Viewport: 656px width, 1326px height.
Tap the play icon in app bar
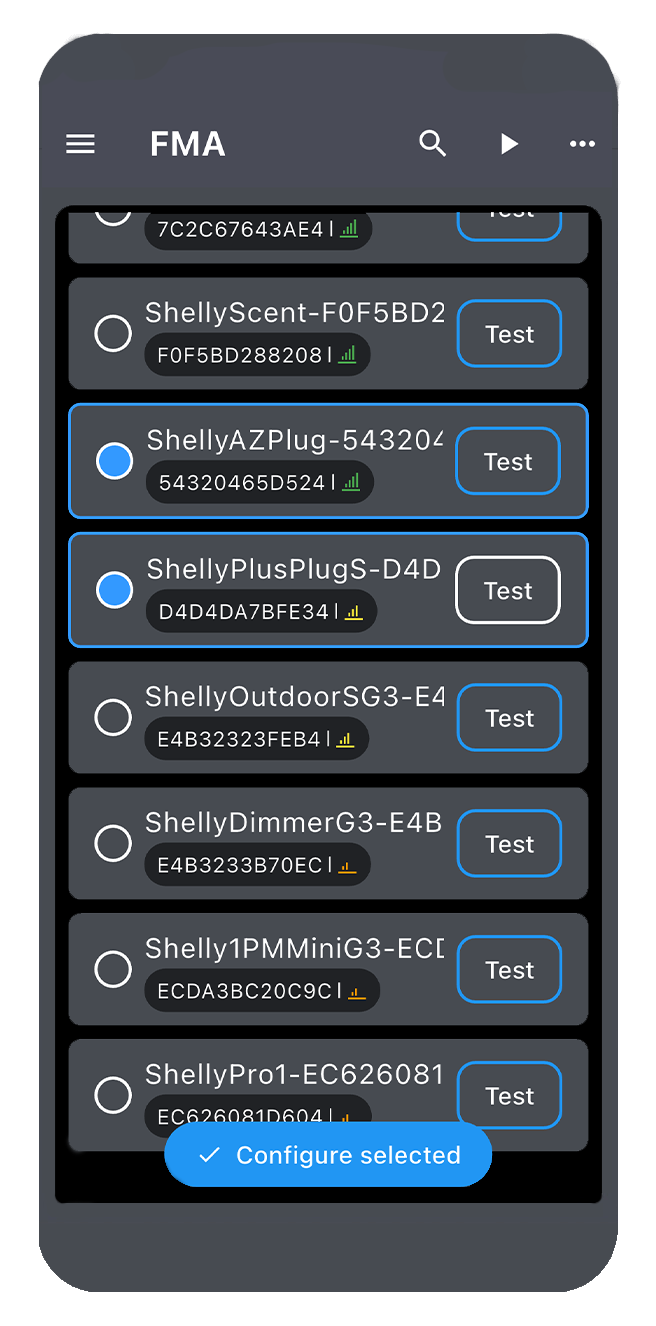coord(509,144)
